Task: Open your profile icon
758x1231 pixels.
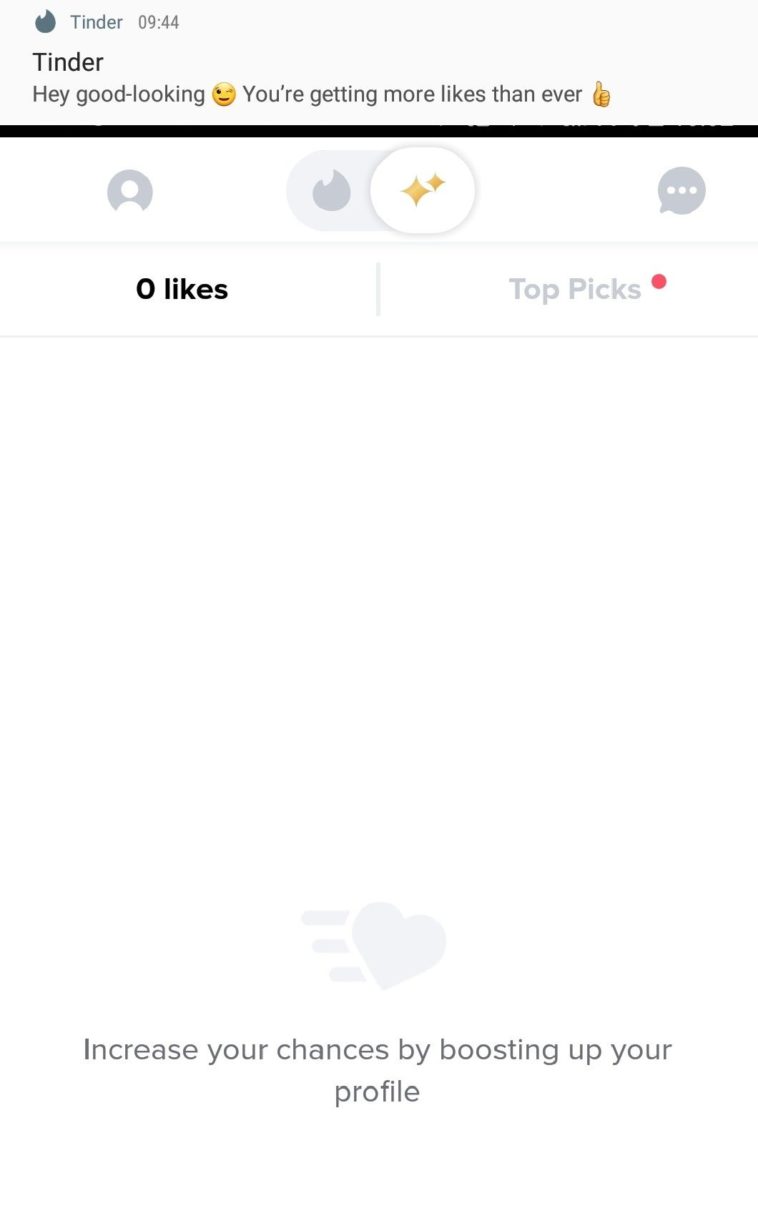Action: click(x=130, y=191)
